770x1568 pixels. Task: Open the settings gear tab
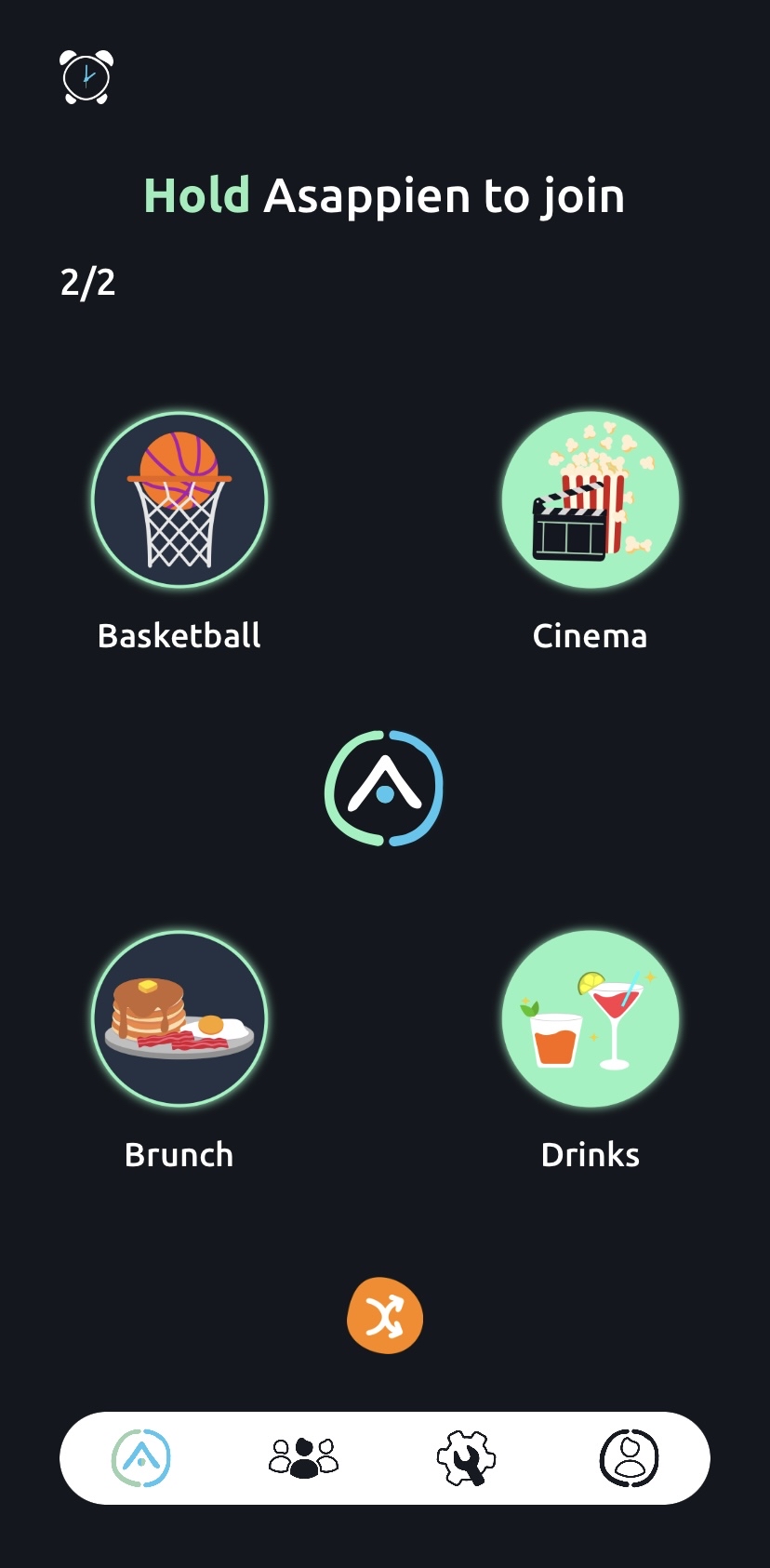(466, 1458)
